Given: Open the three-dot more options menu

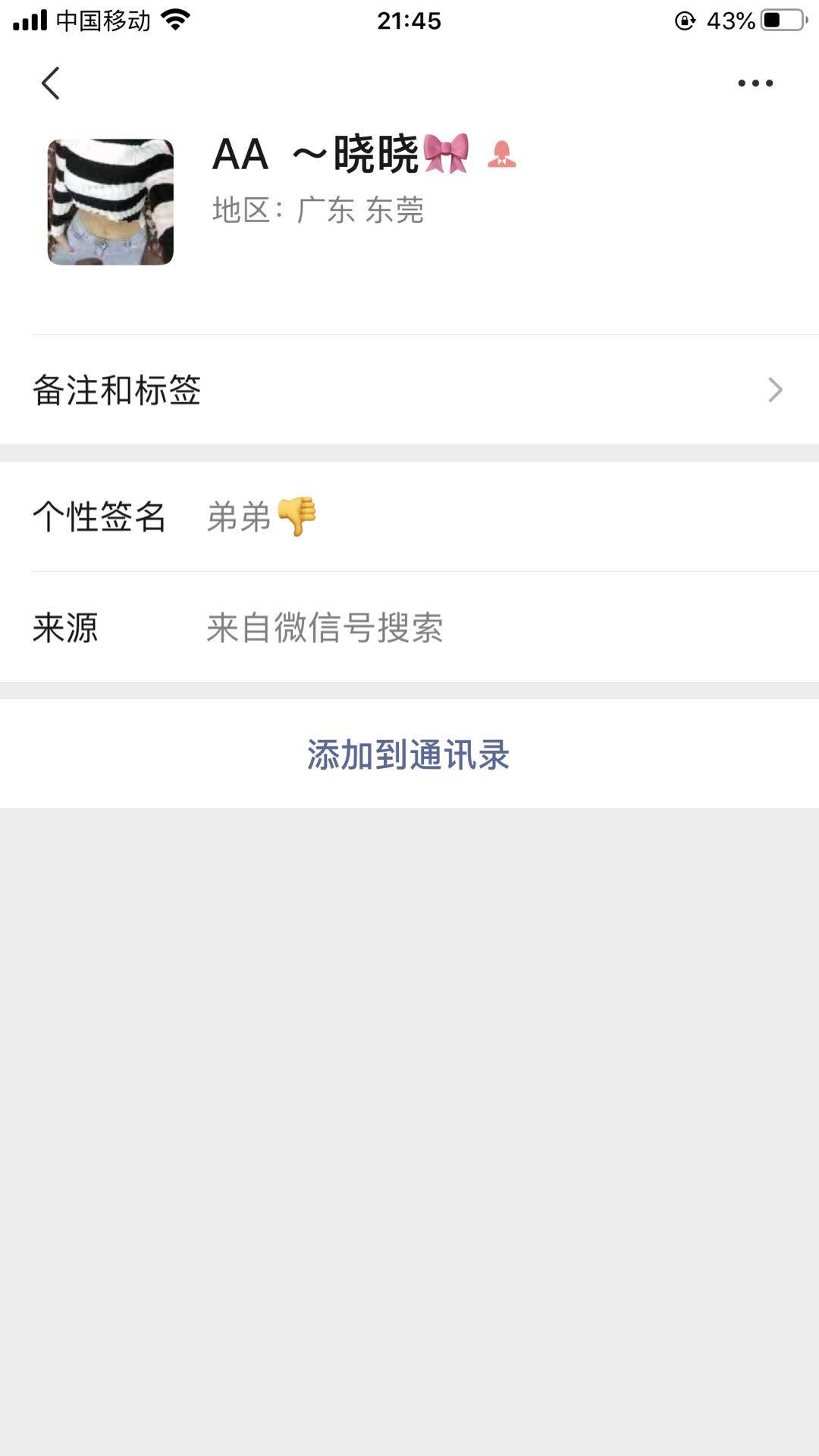Looking at the screenshot, I should [755, 83].
